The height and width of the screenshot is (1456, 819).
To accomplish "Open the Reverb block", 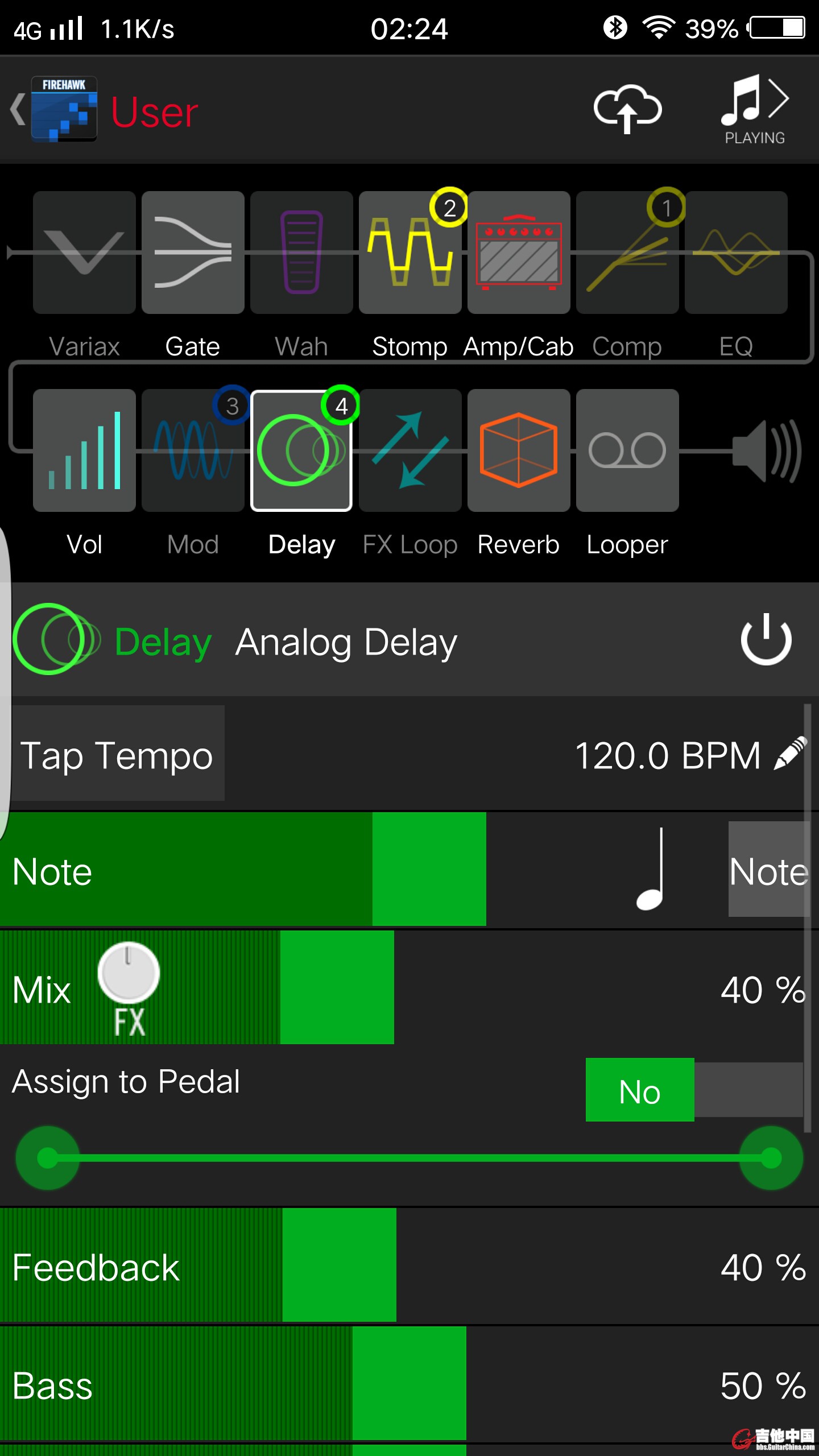I will click(519, 450).
